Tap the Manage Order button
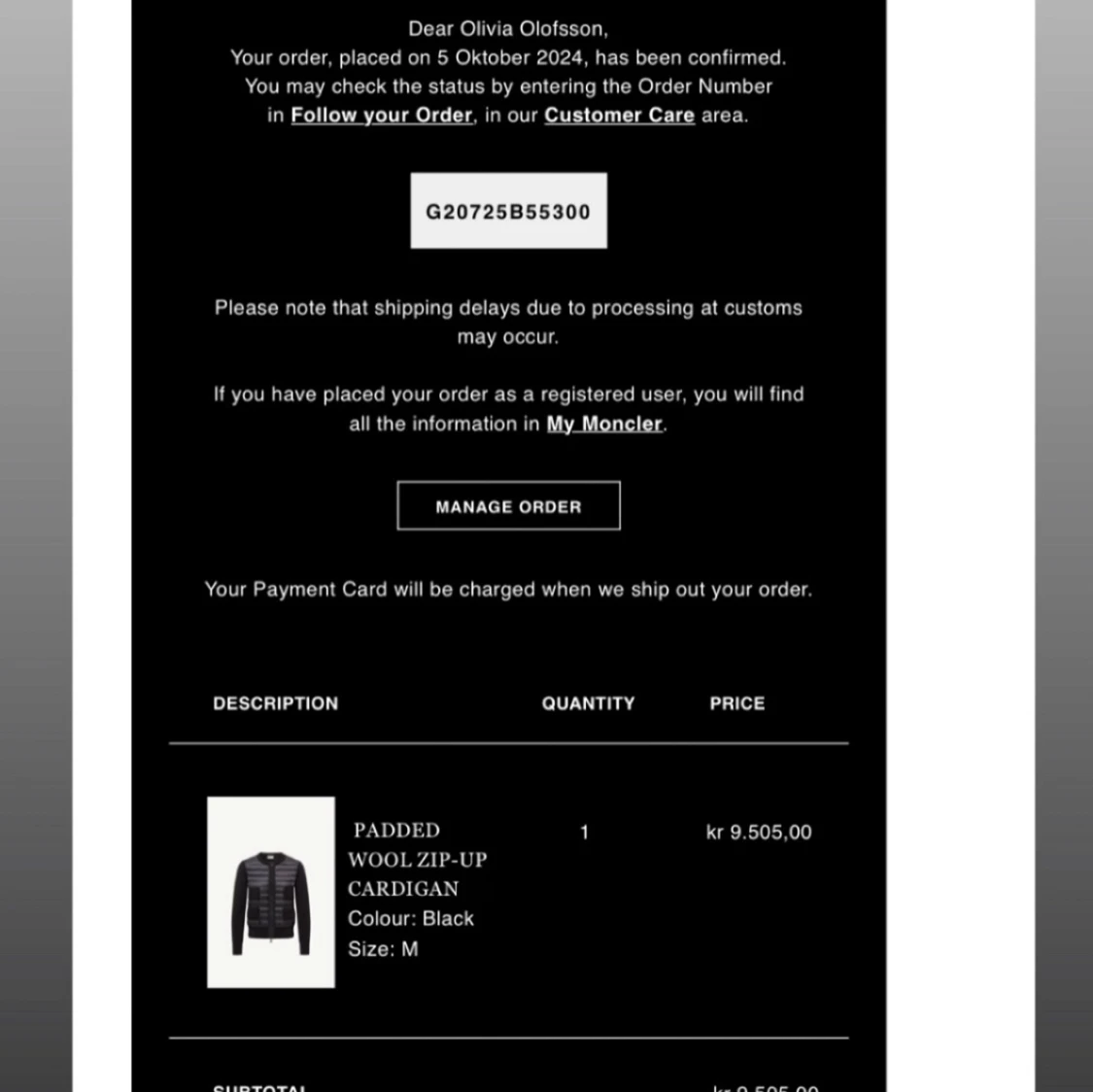This screenshot has width=1093, height=1092. [508, 506]
